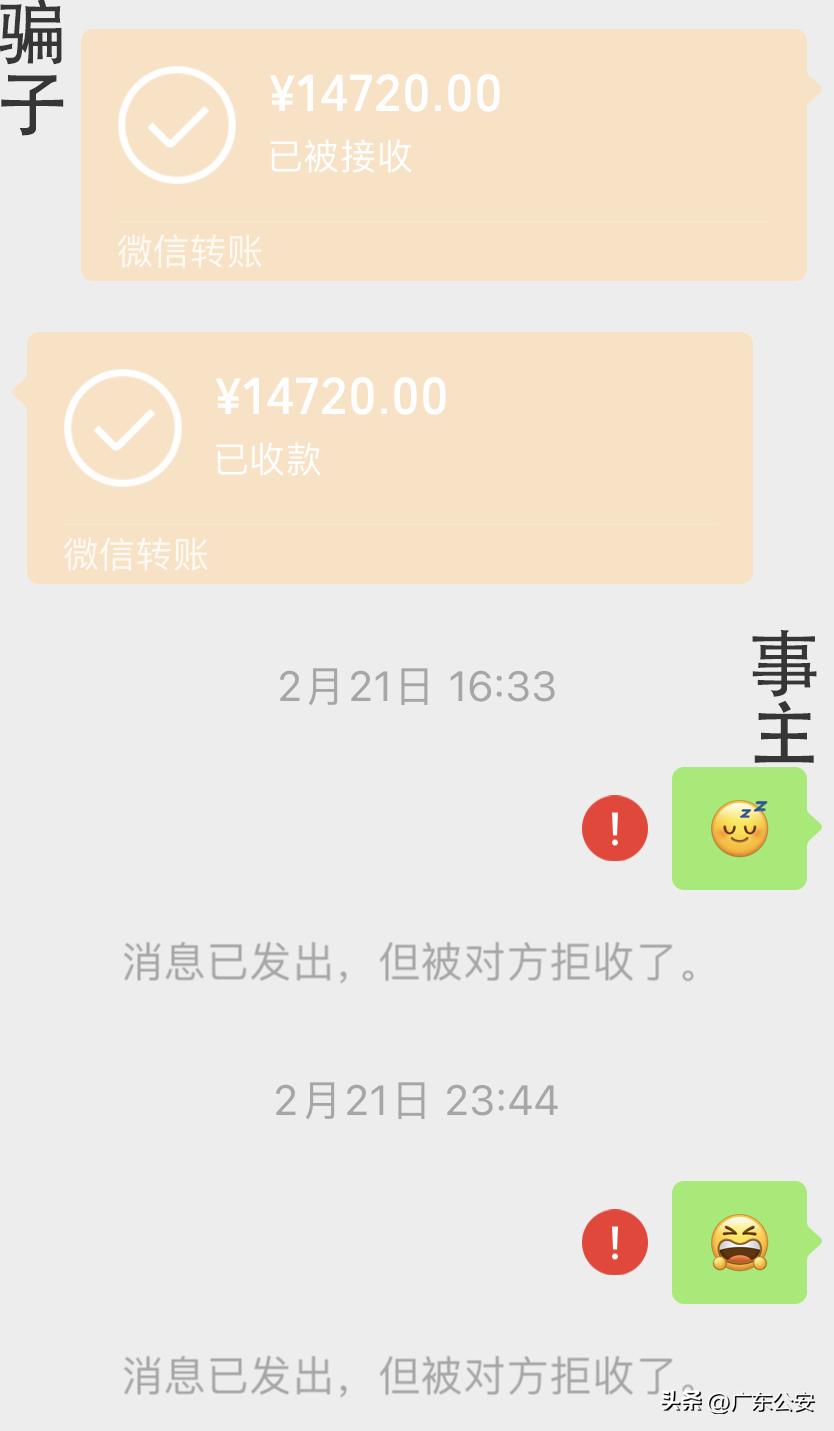Tap the first rejection notice 消息已发出，但被对方拒收了
The width and height of the screenshot is (834, 1431).
click(x=417, y=963)
